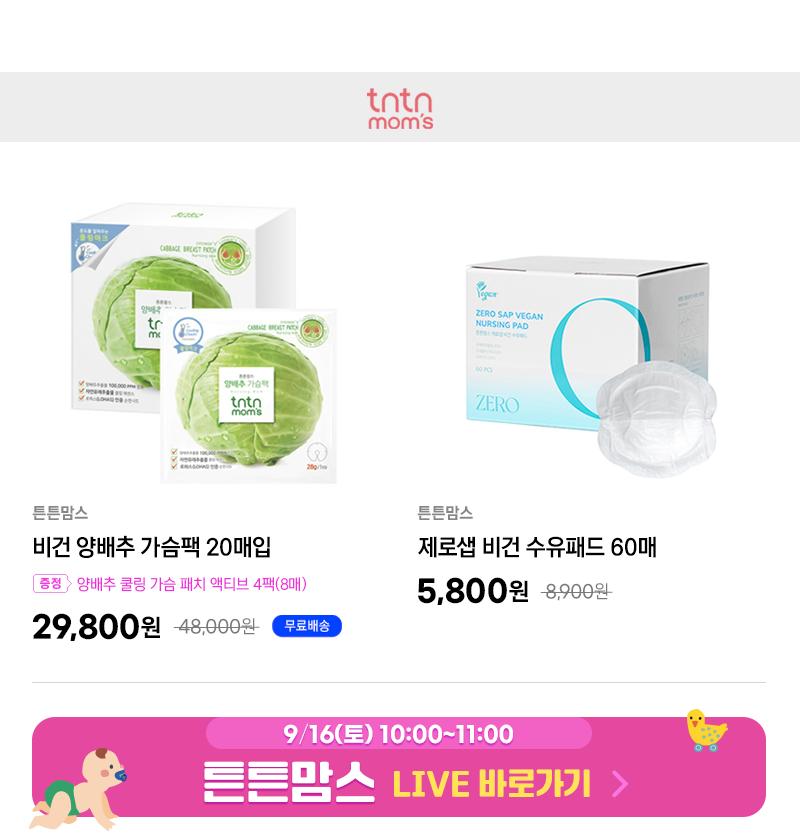The height and width of the screenshot is (838, 800).
Task: Go to 튼튼맘스 LIVE 바로가기 banner
Action: [x=399, y=768]
